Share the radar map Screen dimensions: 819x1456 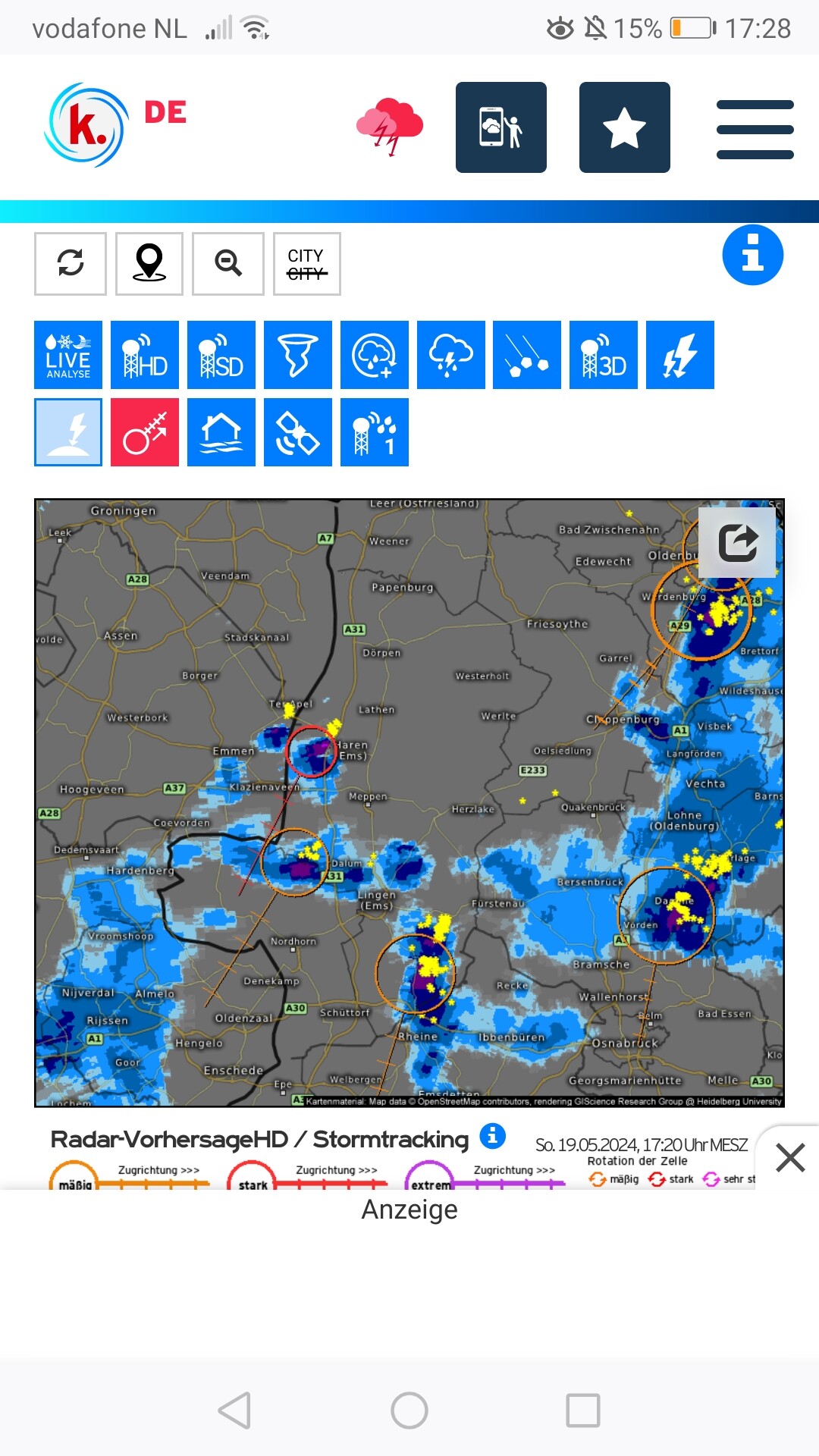[737, 543]
